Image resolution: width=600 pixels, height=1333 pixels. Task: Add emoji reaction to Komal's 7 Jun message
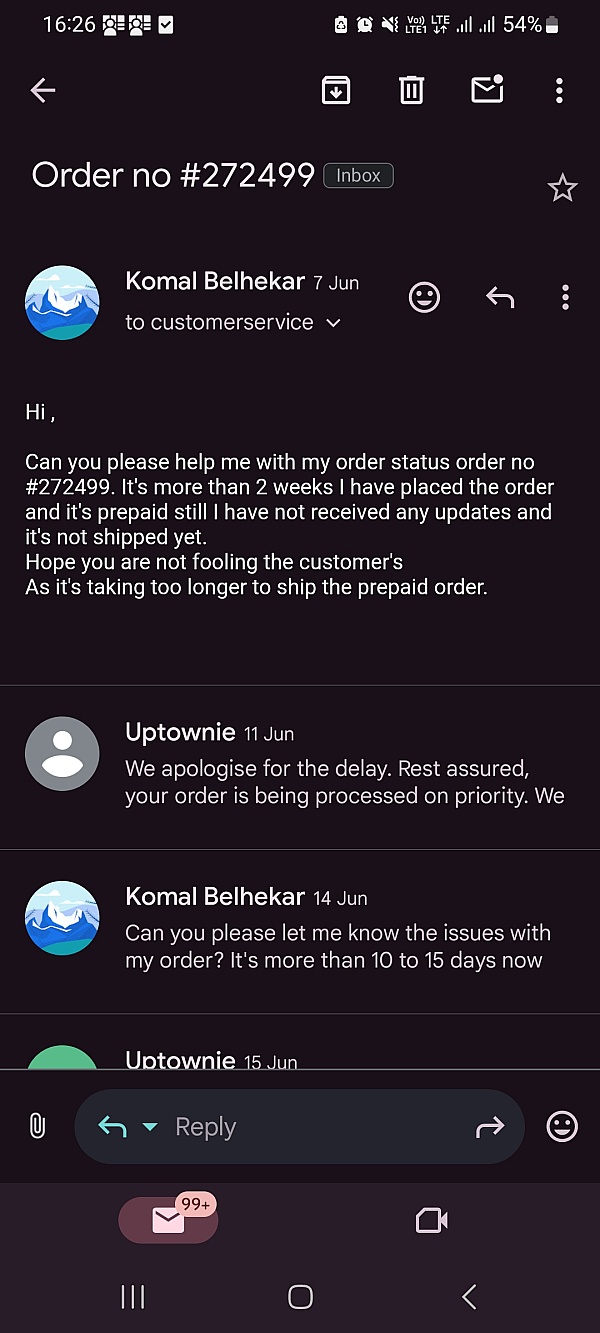click(425, 297)
